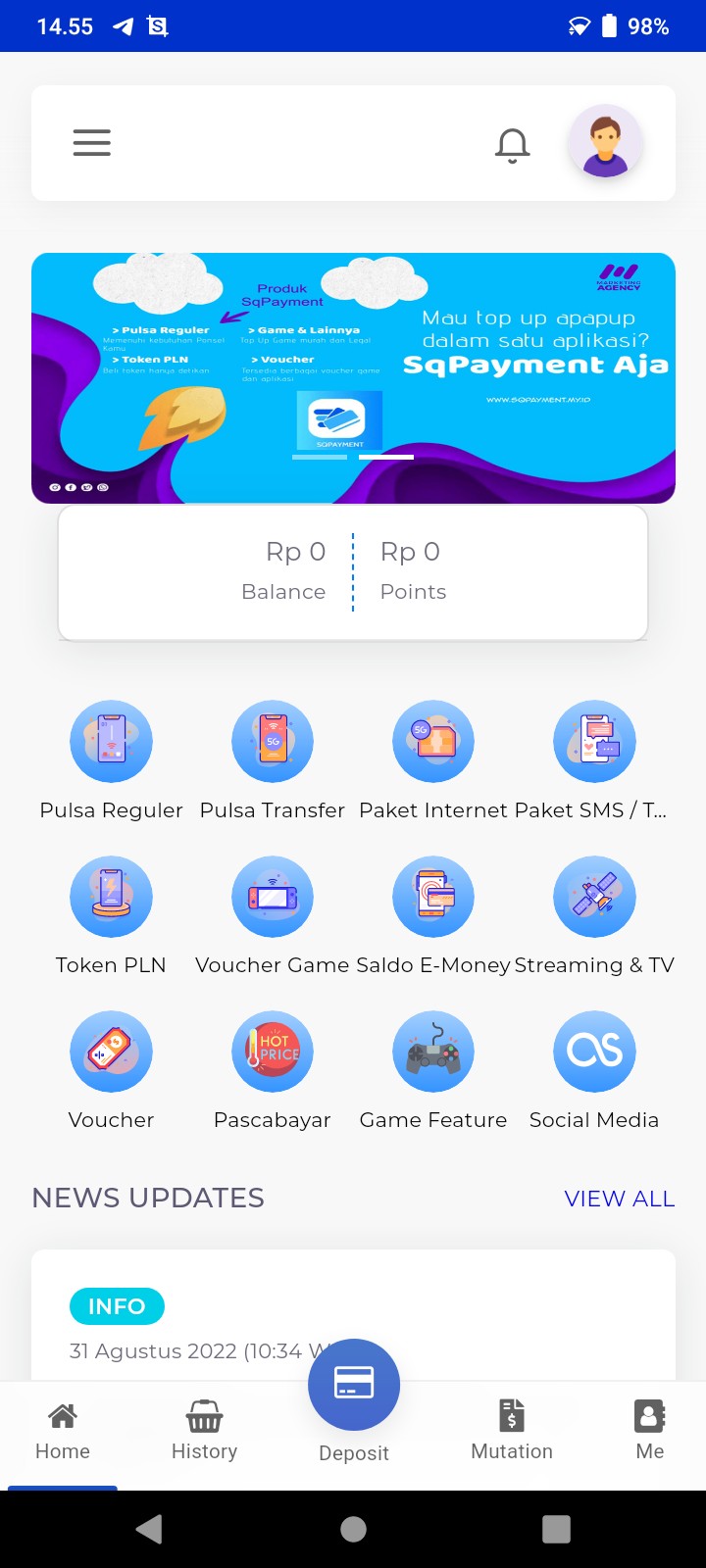Open the hamburger drawer menu
Viewport: 706px width, 1568px height.
pos(91,143)
